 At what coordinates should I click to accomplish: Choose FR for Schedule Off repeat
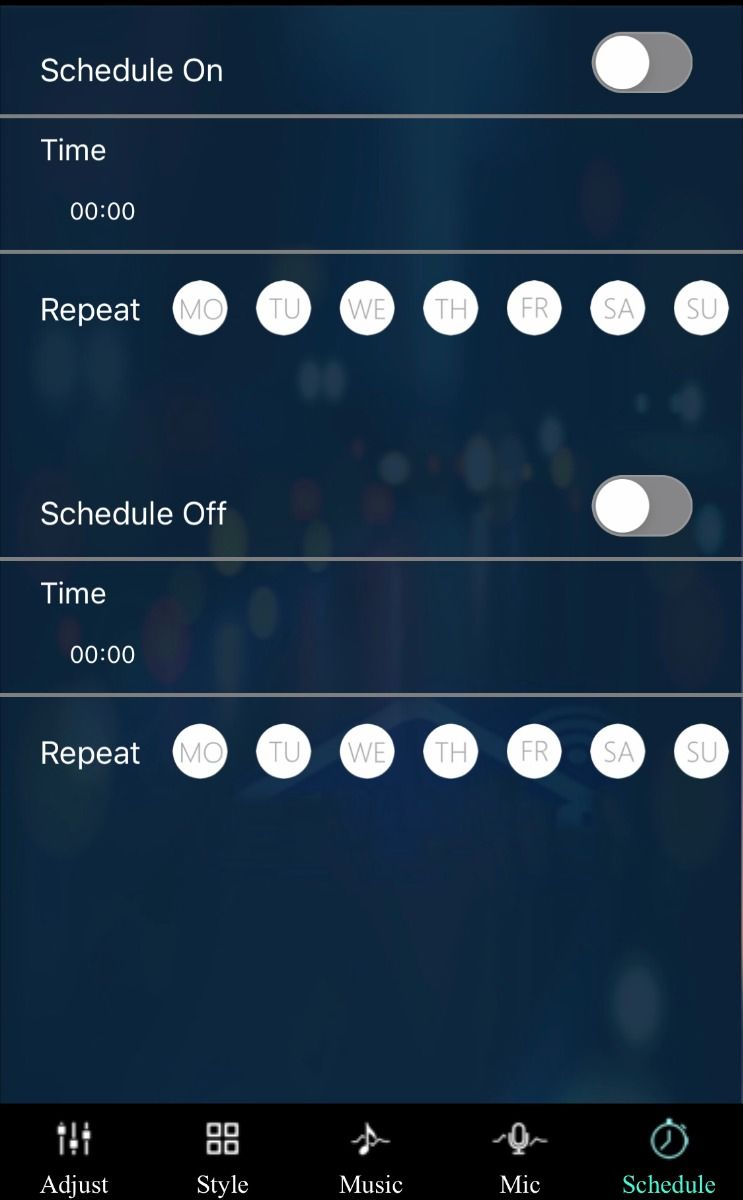(534, 752)
